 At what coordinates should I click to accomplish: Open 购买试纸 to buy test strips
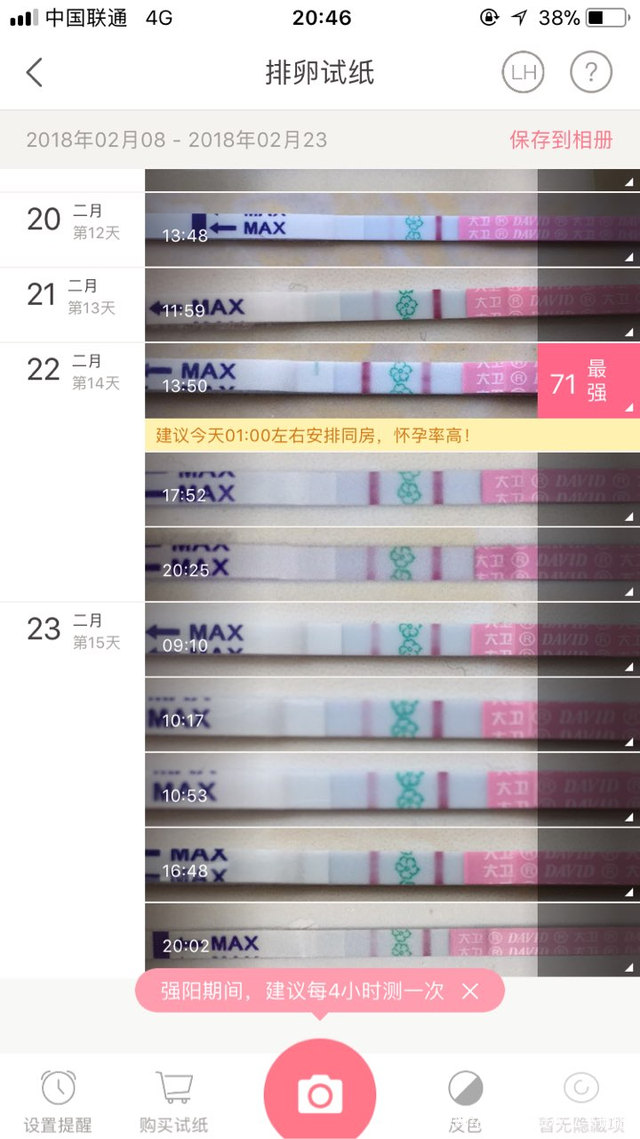(173, 1098)
